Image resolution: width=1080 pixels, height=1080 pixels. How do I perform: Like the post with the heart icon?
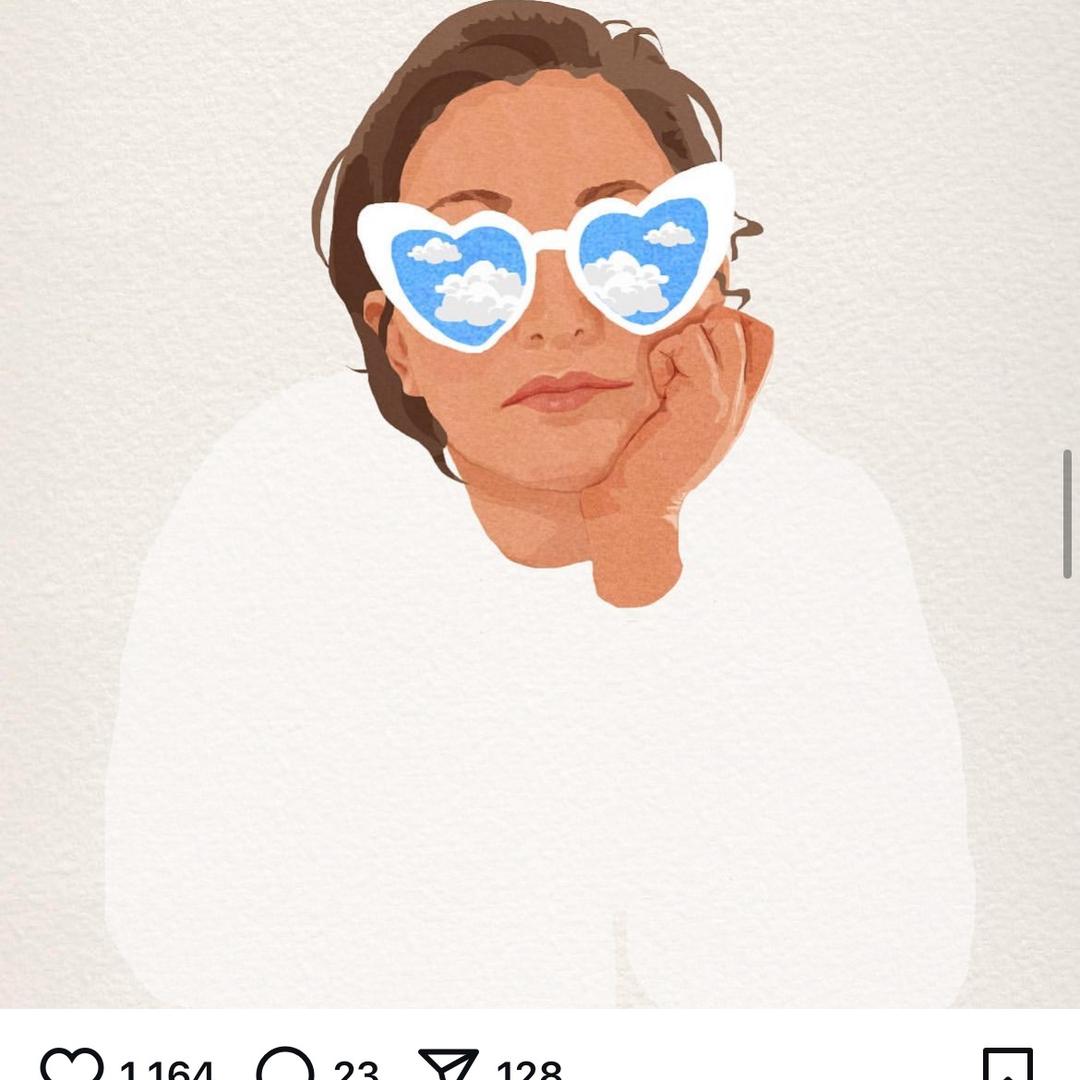(72, 1066)
